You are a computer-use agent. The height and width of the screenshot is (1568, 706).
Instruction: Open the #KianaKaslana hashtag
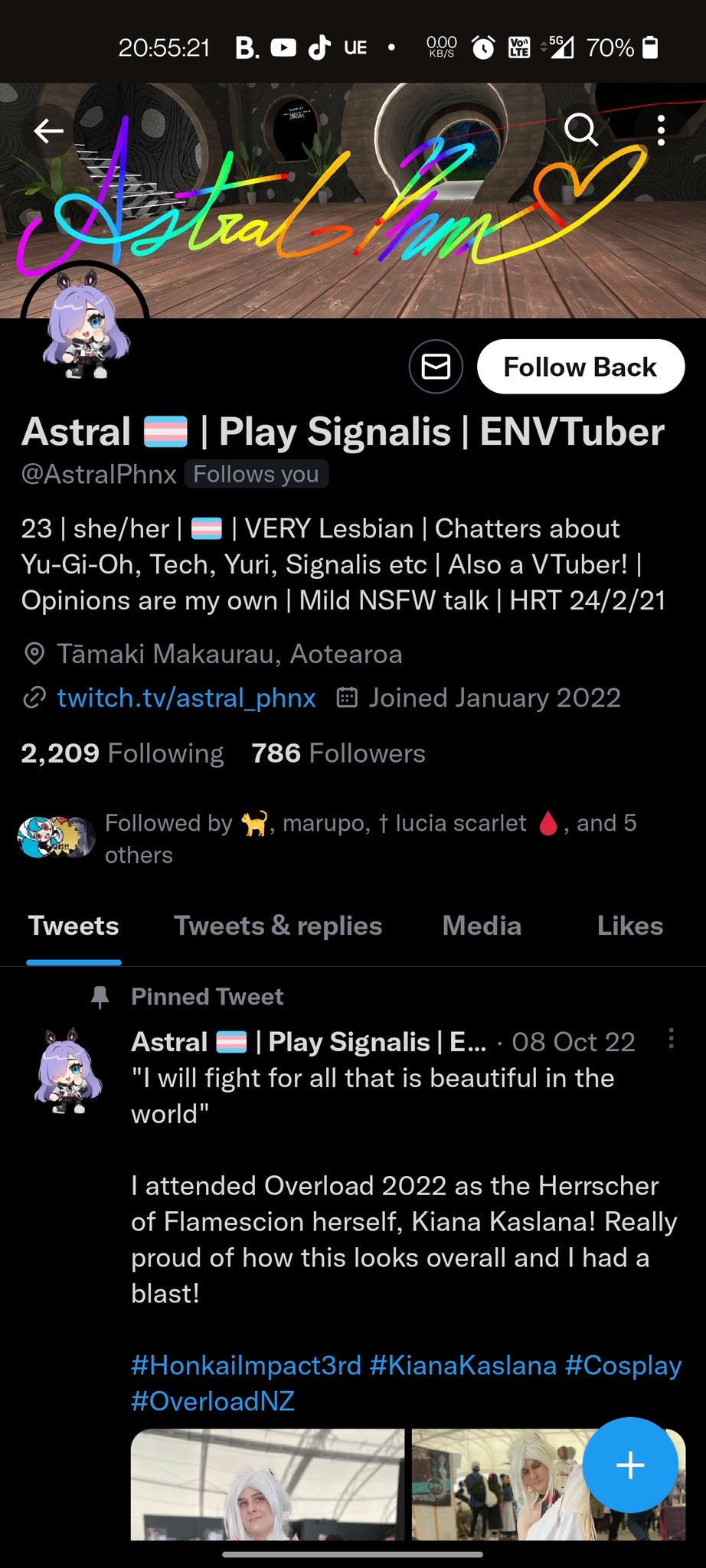coord(462,1365)
